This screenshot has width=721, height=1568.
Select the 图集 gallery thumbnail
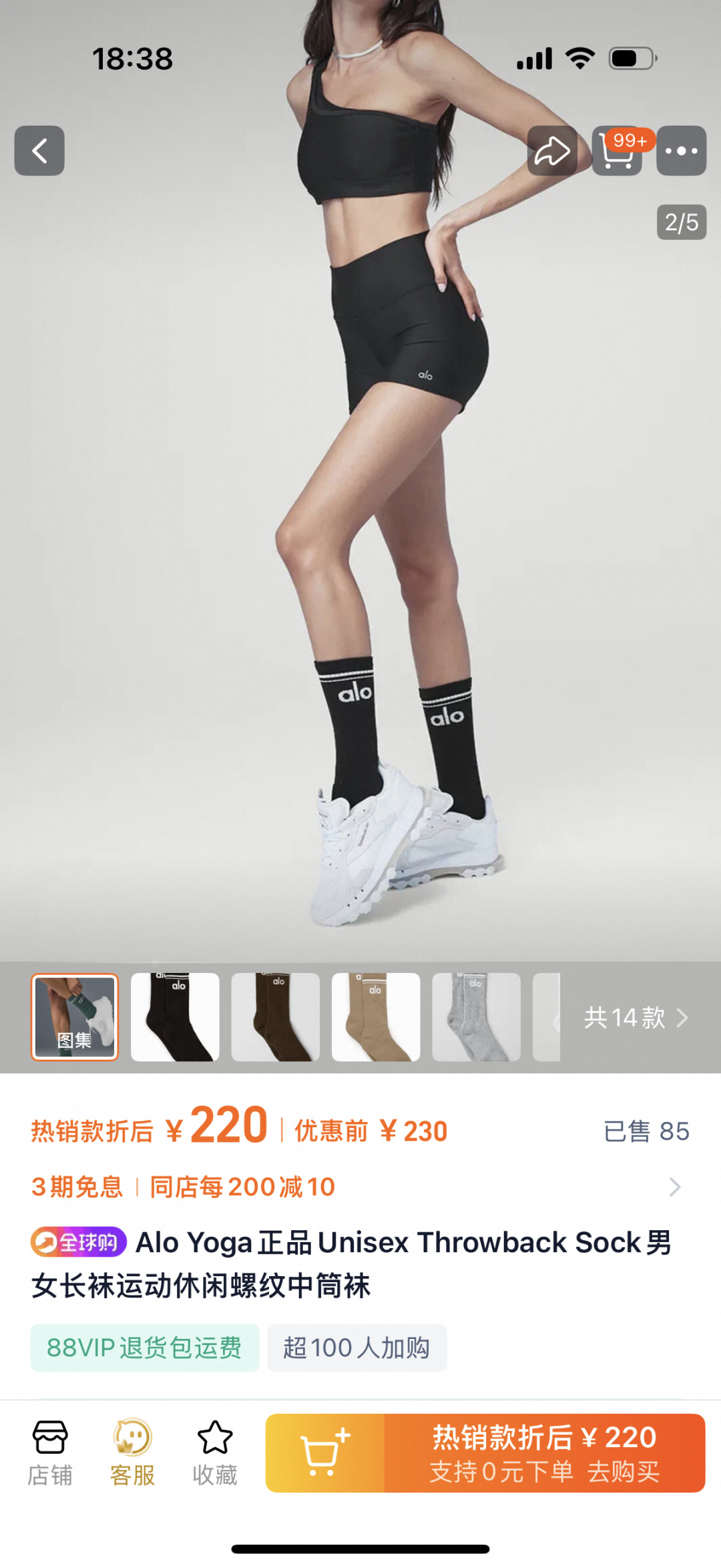(x=75, y=1017)
